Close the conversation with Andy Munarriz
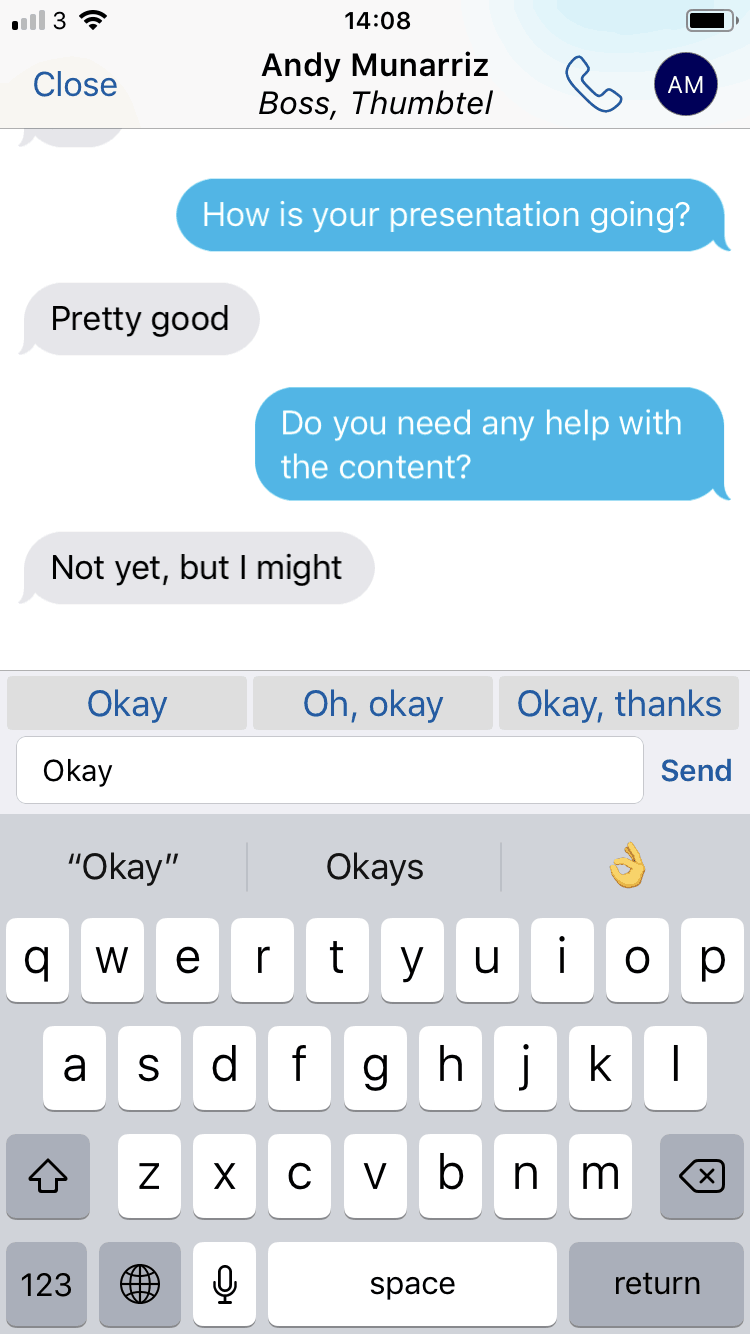This screenshot has height=1334, width=750. coord(75,84)
